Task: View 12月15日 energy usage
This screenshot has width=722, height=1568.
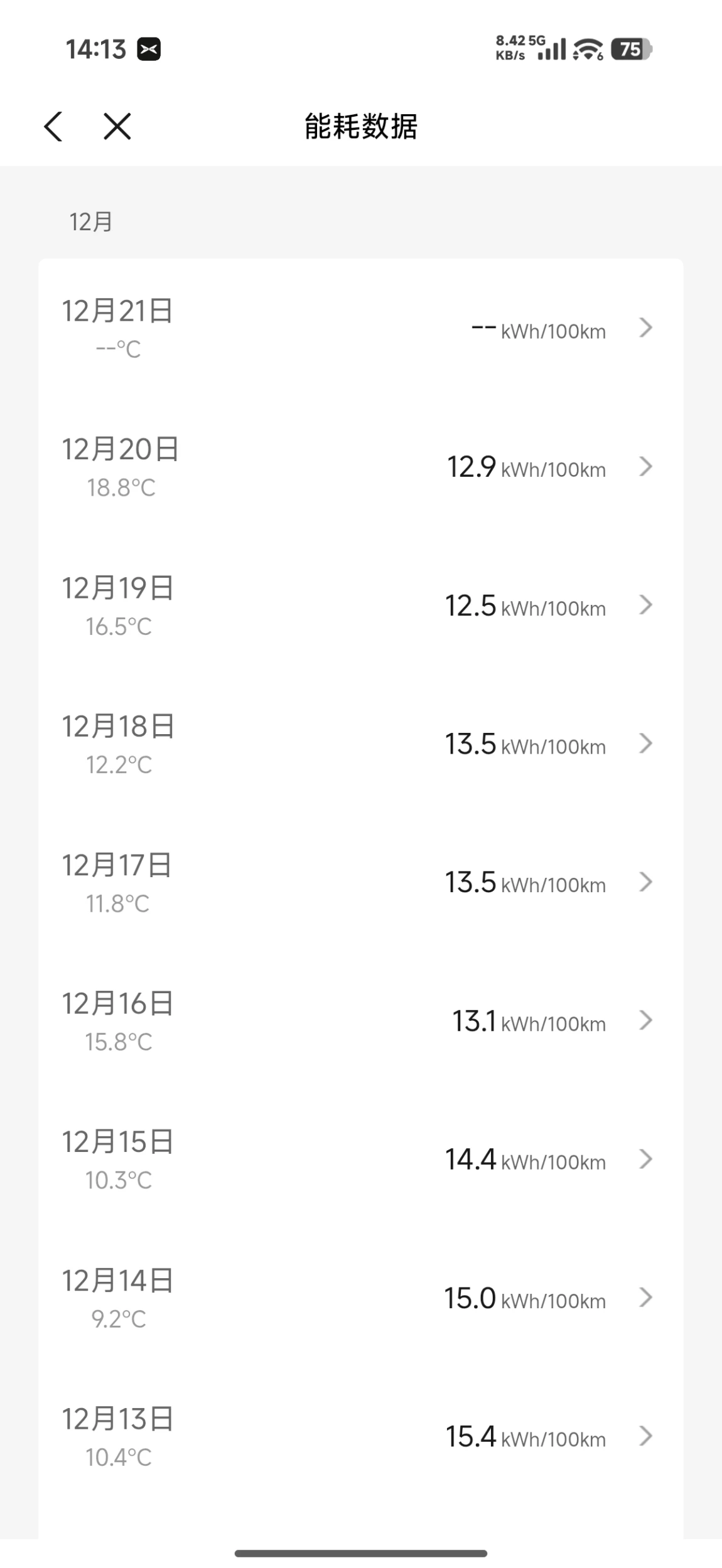Action: click(360, 1160)
